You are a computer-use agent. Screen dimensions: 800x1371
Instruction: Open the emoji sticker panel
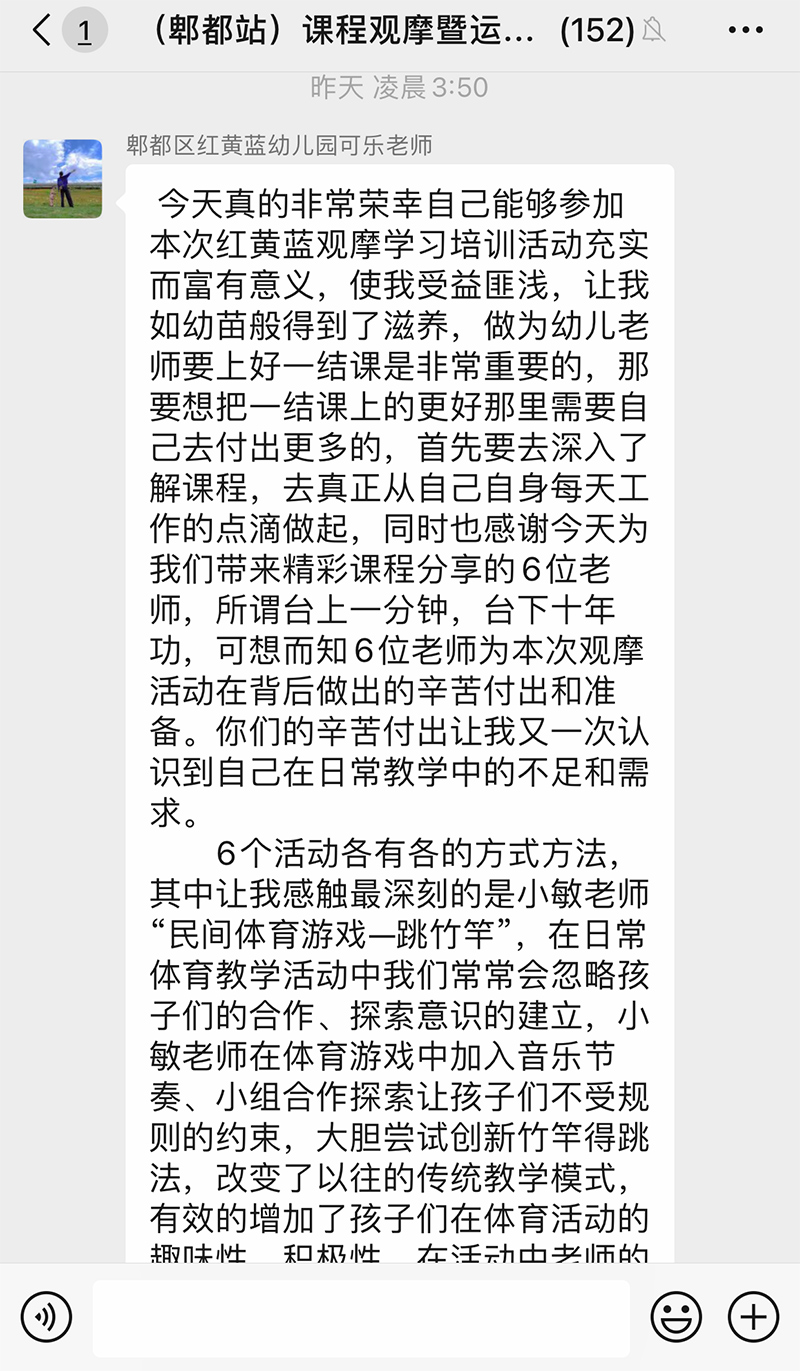(x=676, y=1317)
